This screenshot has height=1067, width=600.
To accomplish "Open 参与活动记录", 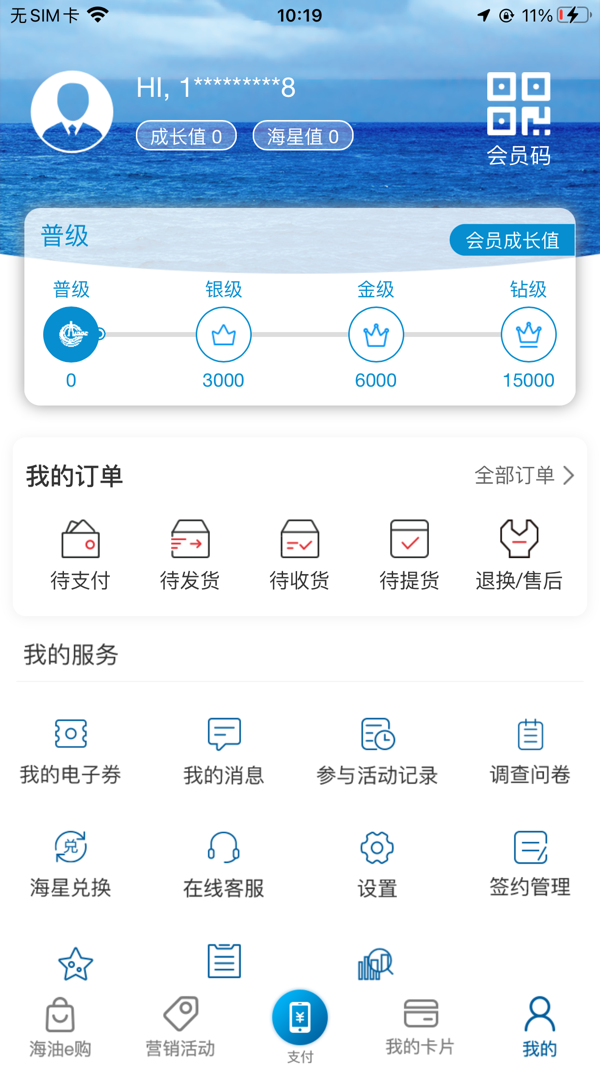I will 377,750.
